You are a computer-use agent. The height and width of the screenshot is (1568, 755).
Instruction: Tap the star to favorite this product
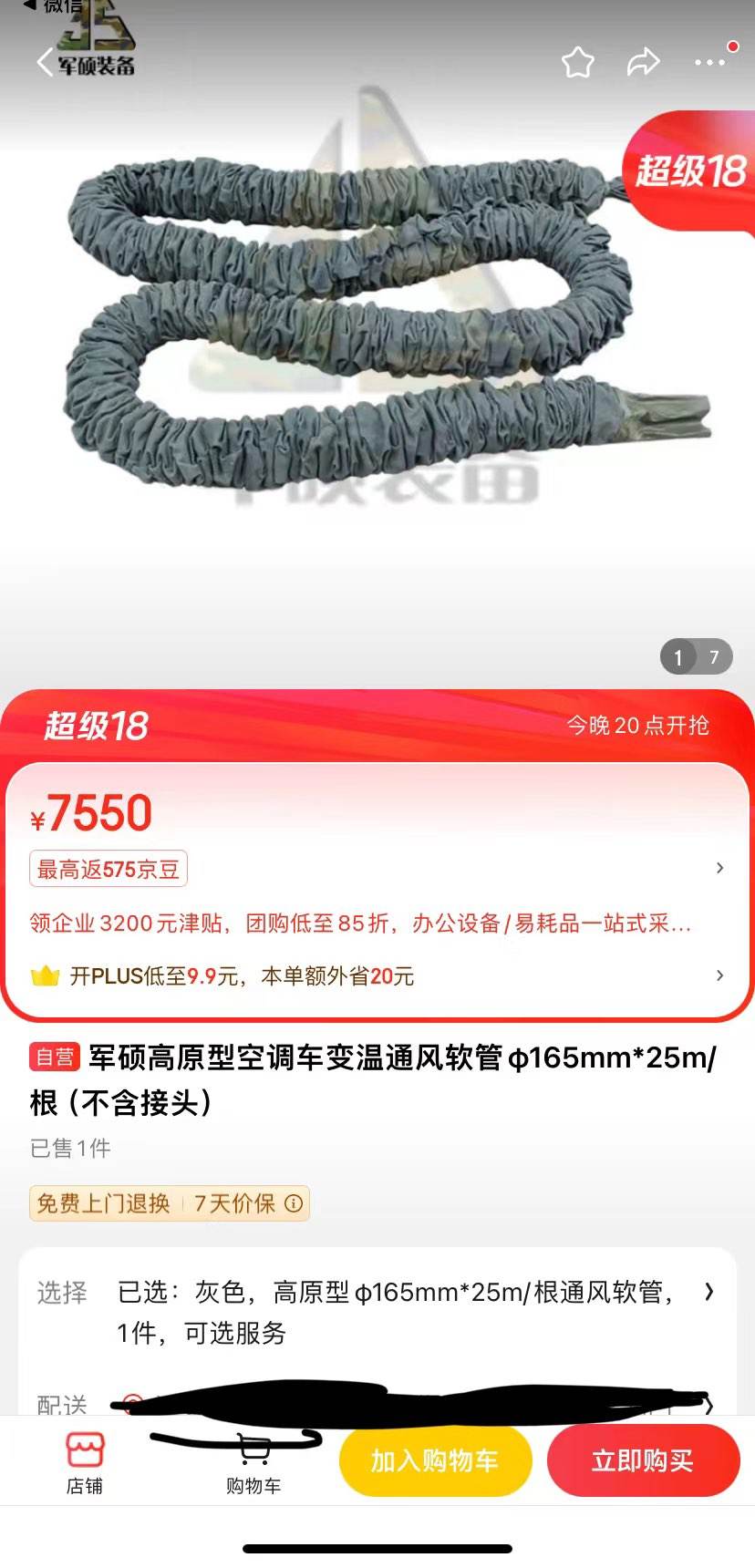tap(576, 62)
